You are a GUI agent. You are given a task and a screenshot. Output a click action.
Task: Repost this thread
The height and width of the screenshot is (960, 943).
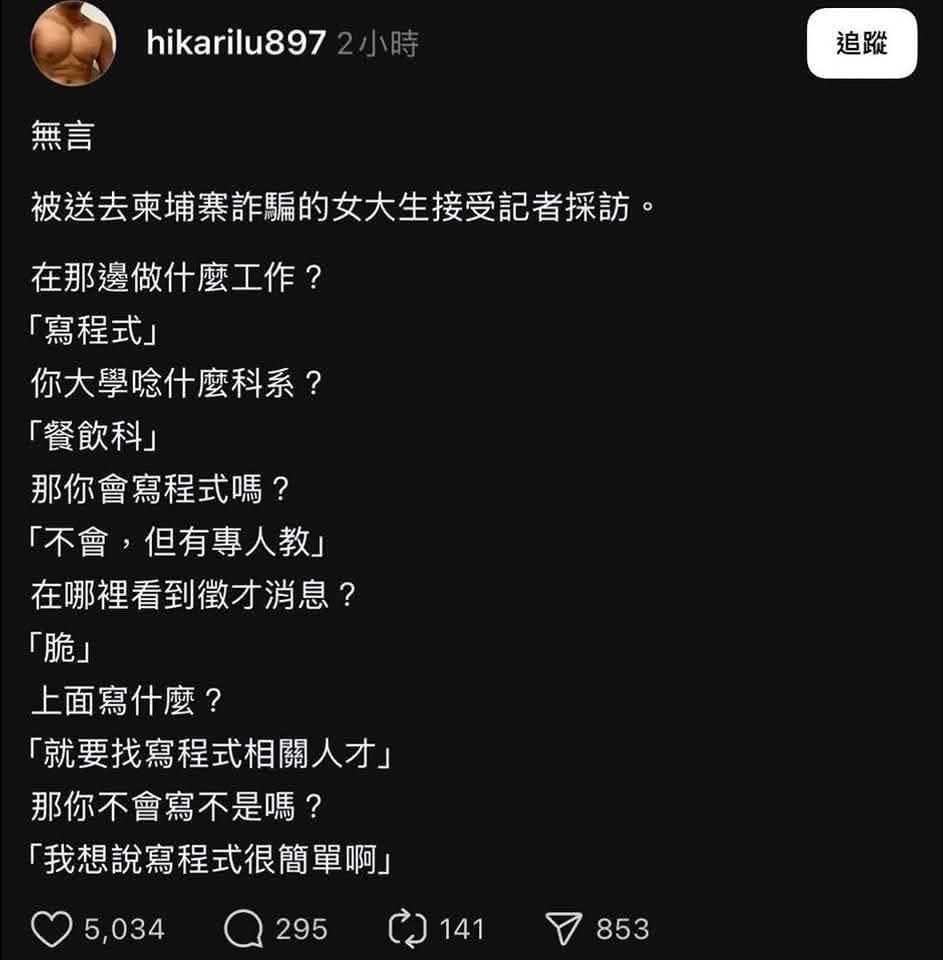[407, 929]
